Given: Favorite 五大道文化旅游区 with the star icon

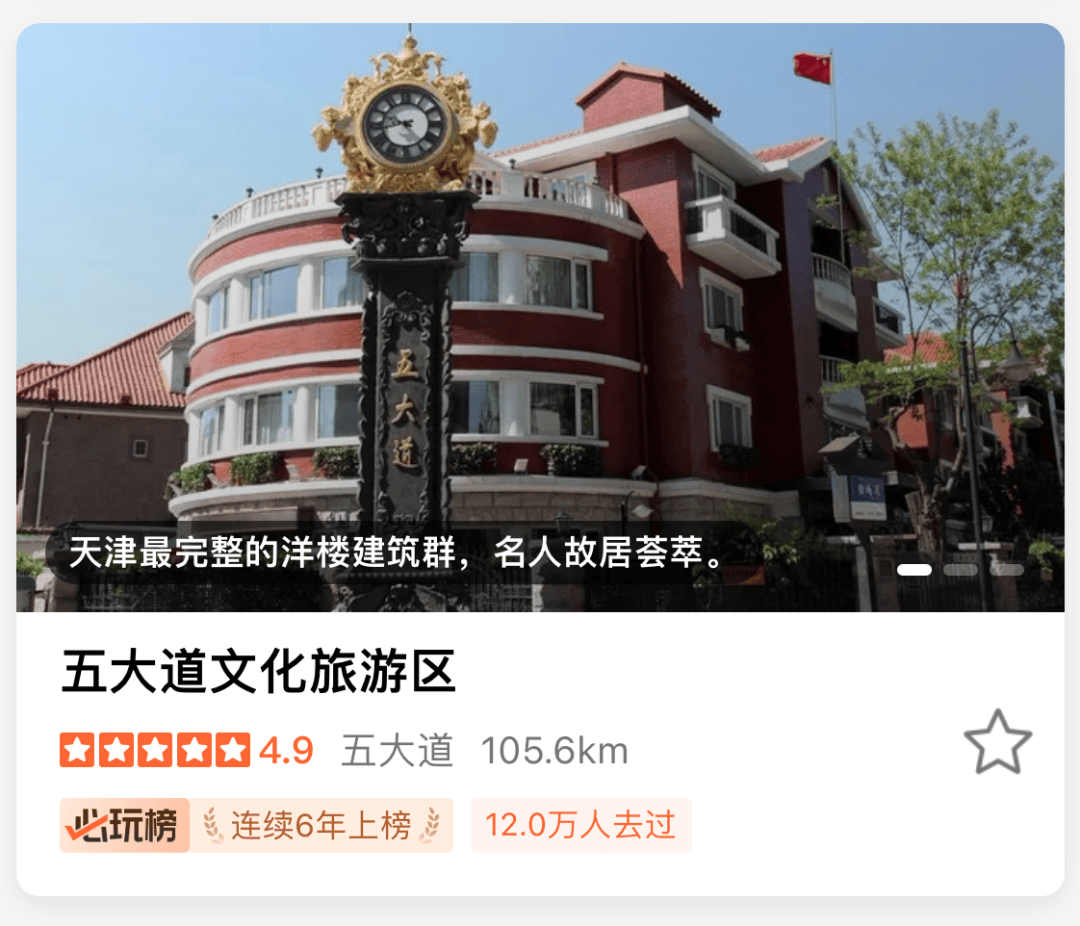Looking at the screenshot, I should pos(997,742).
